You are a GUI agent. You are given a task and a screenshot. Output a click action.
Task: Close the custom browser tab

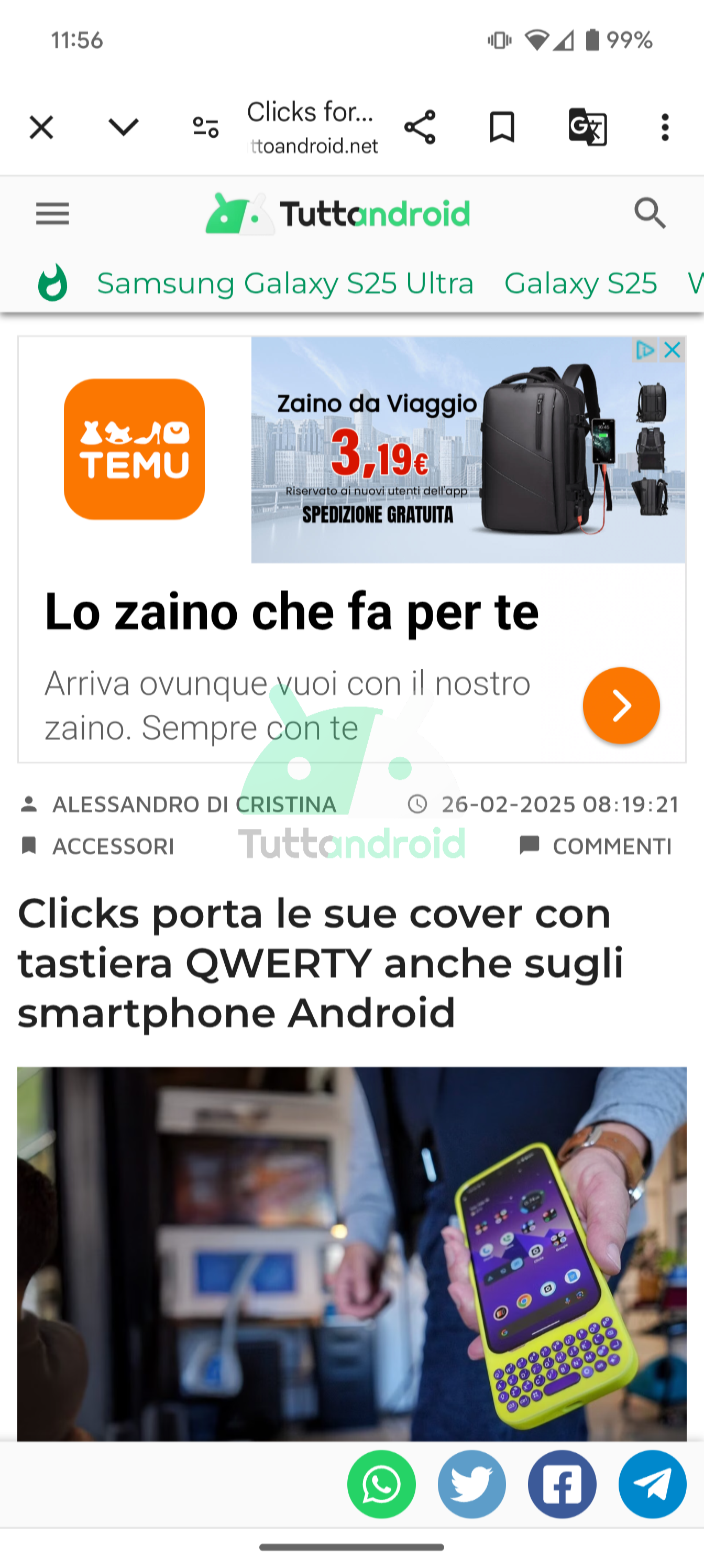click(41, 128)
